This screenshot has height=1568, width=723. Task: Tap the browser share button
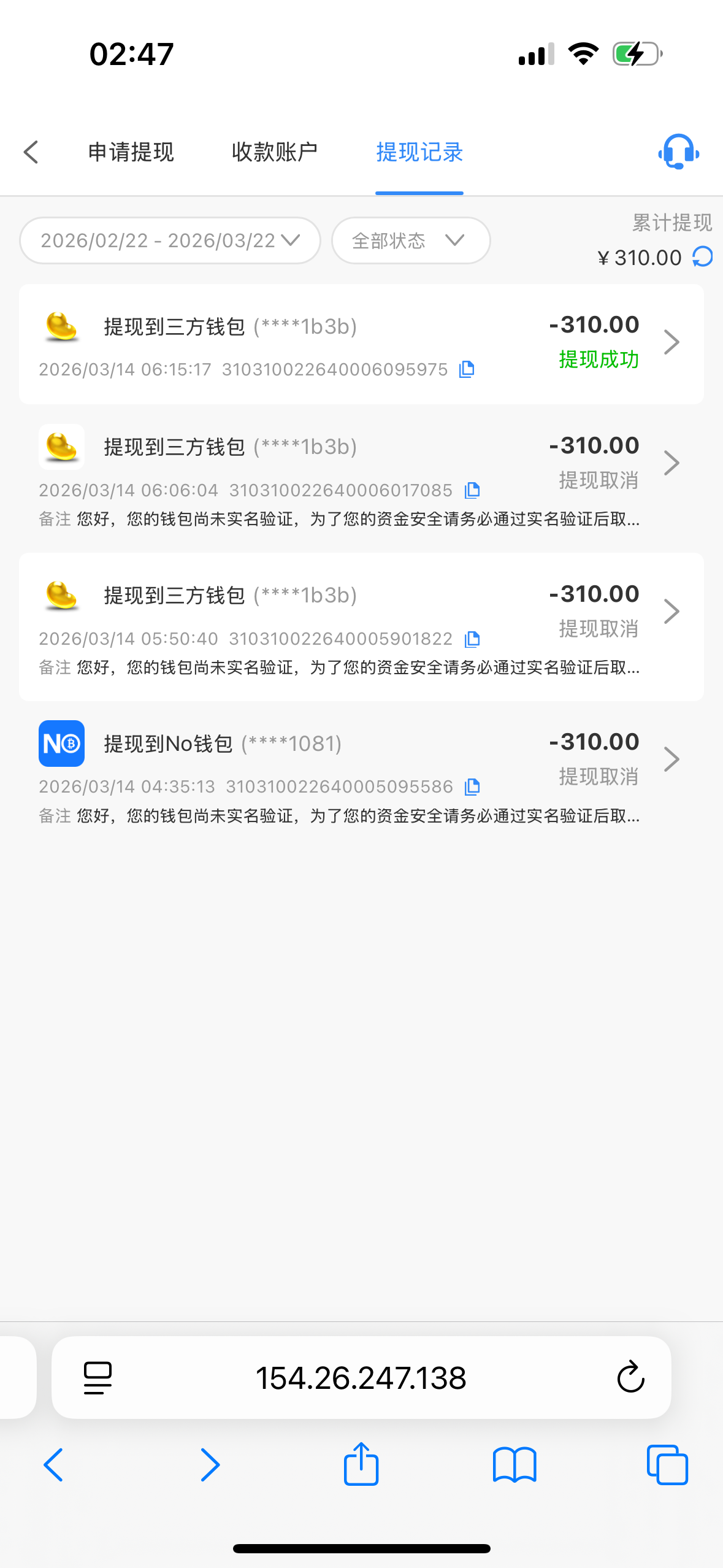(361, 1465)
